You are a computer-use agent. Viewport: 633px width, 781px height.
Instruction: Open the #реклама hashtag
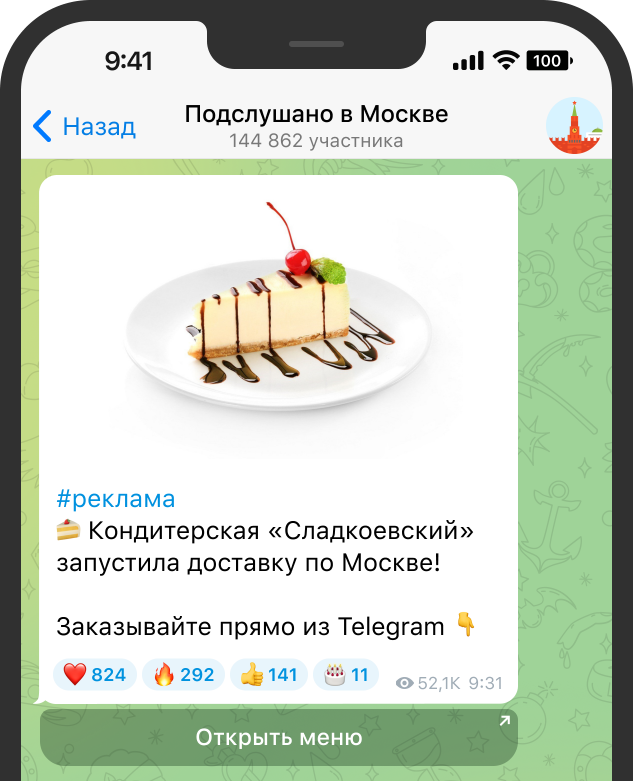pyautogui.click(x=116, y=498)
